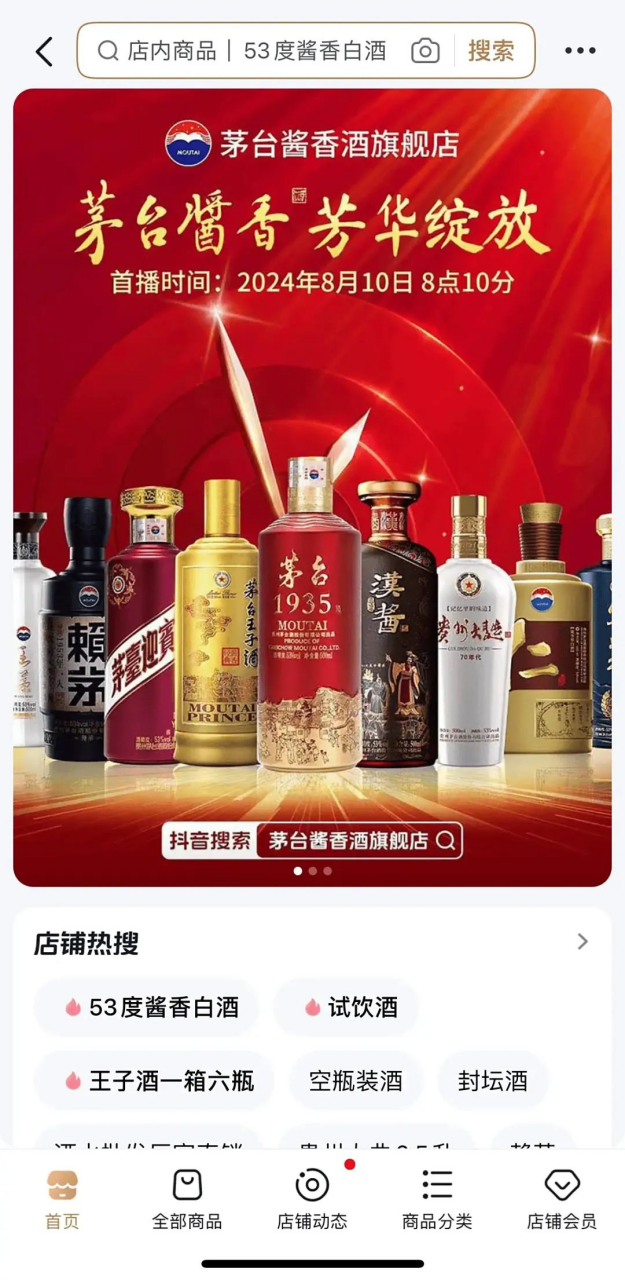Tap the 搜索 button
This screenshot has width=625, height=1280.
pos(491,51)
